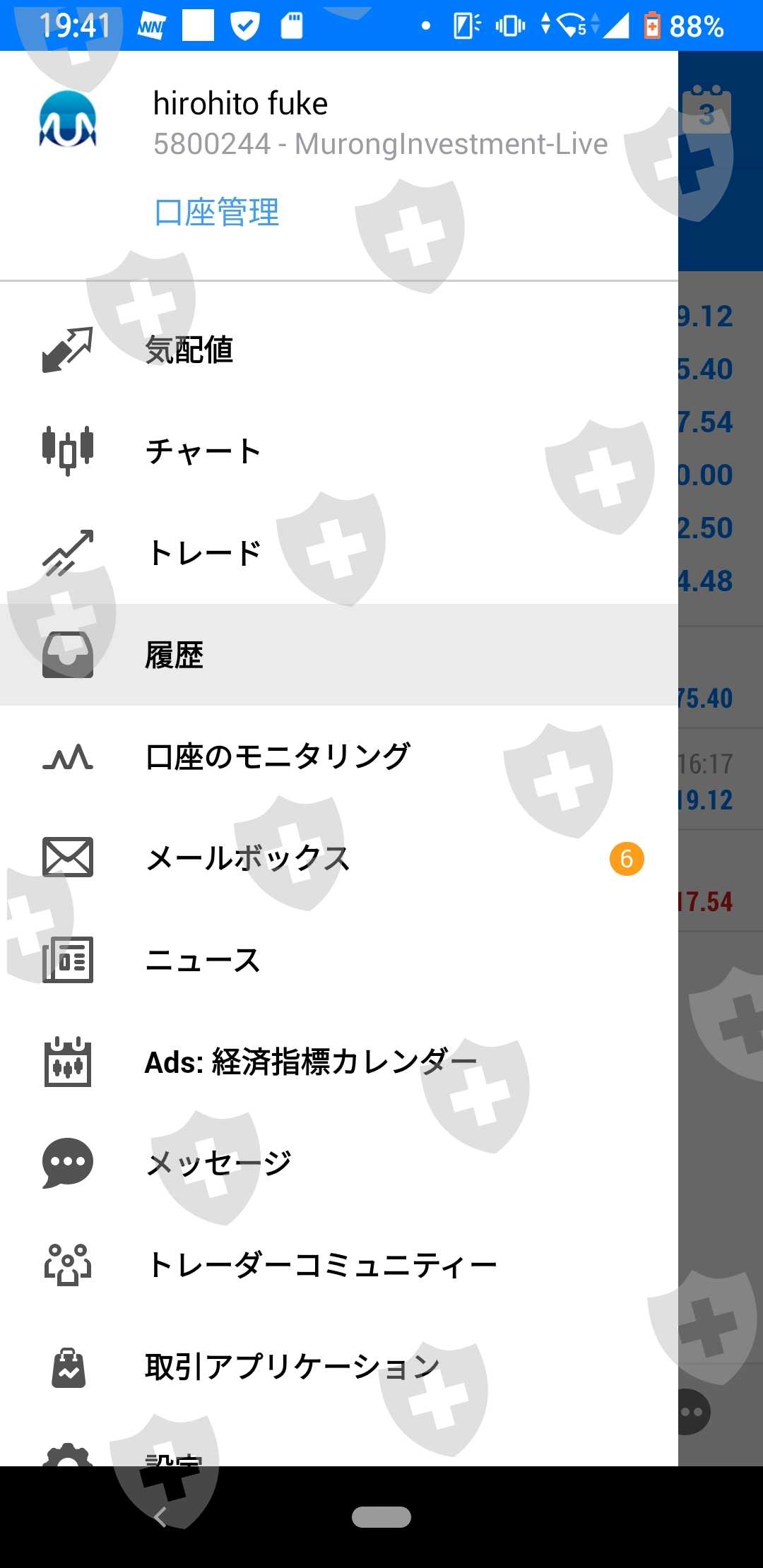Screen dimensions: 763x1568
Task: Tap the system back button
Action: tap(161, 1516)
